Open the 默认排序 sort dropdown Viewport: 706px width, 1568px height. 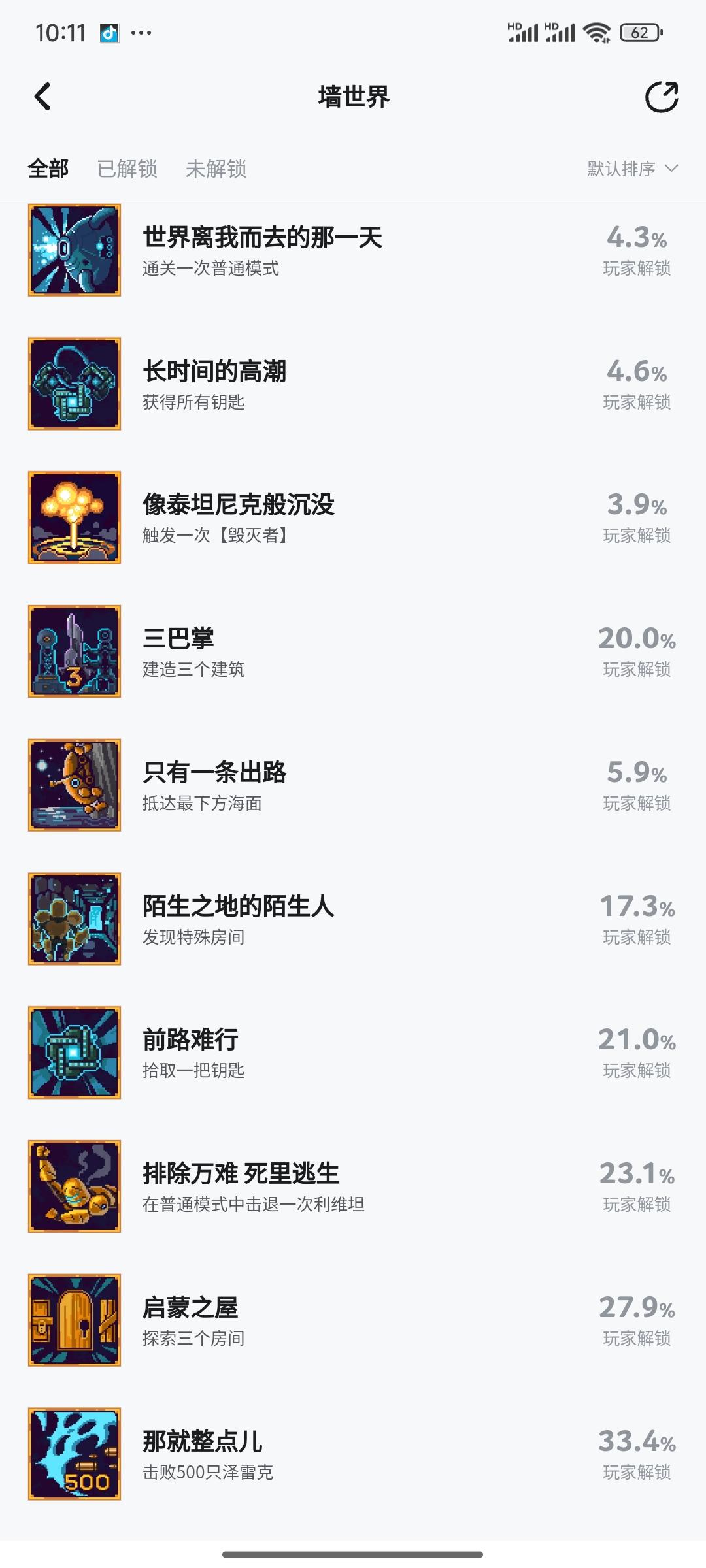(631, 169)
